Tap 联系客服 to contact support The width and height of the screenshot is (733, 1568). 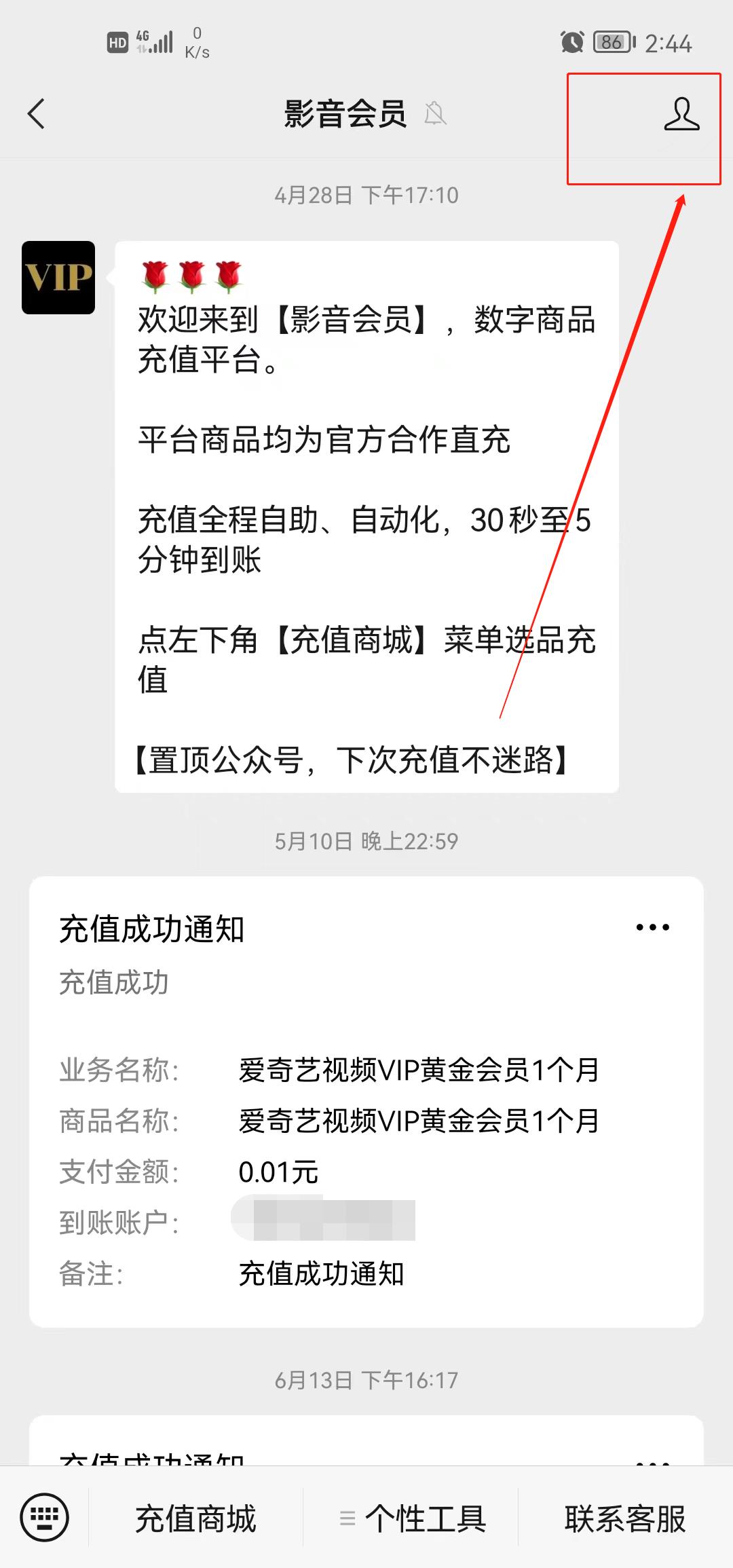[625, 1518]
